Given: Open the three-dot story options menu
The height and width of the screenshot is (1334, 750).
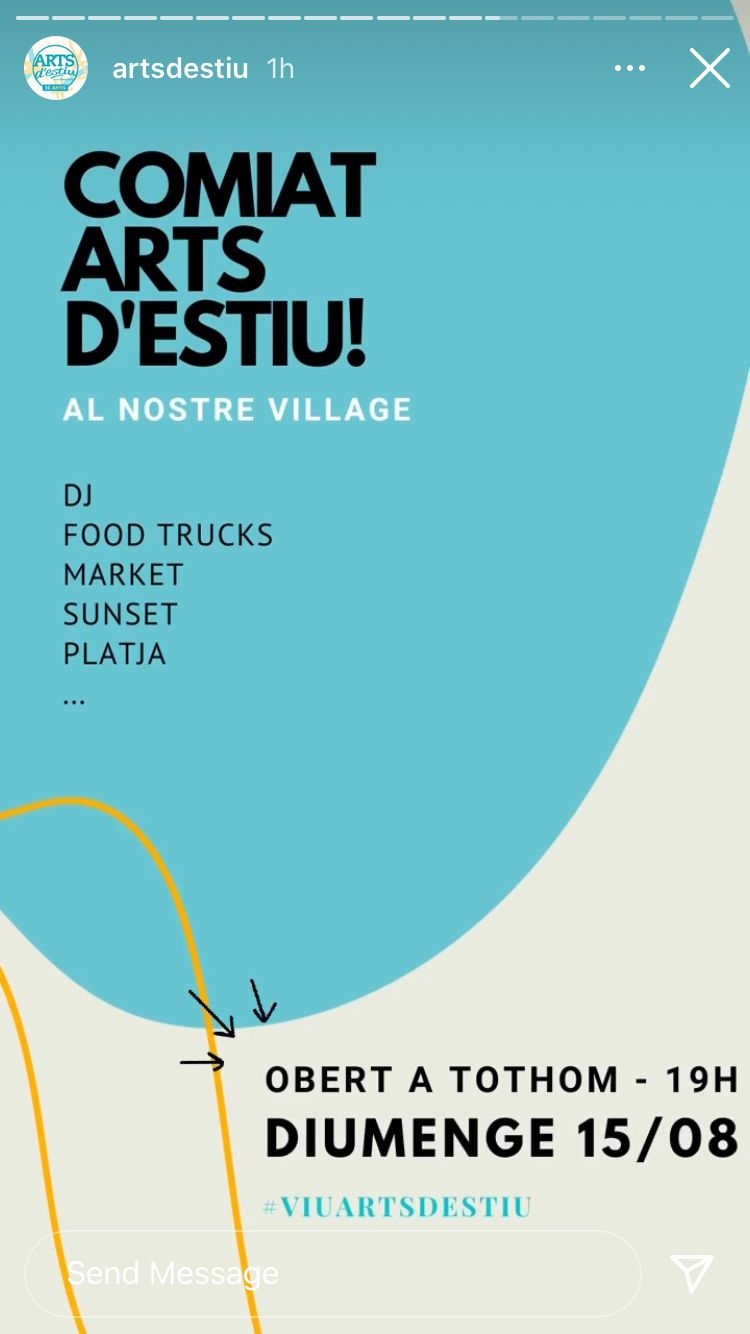Looking at the screenshot, I should pos(630,69).
